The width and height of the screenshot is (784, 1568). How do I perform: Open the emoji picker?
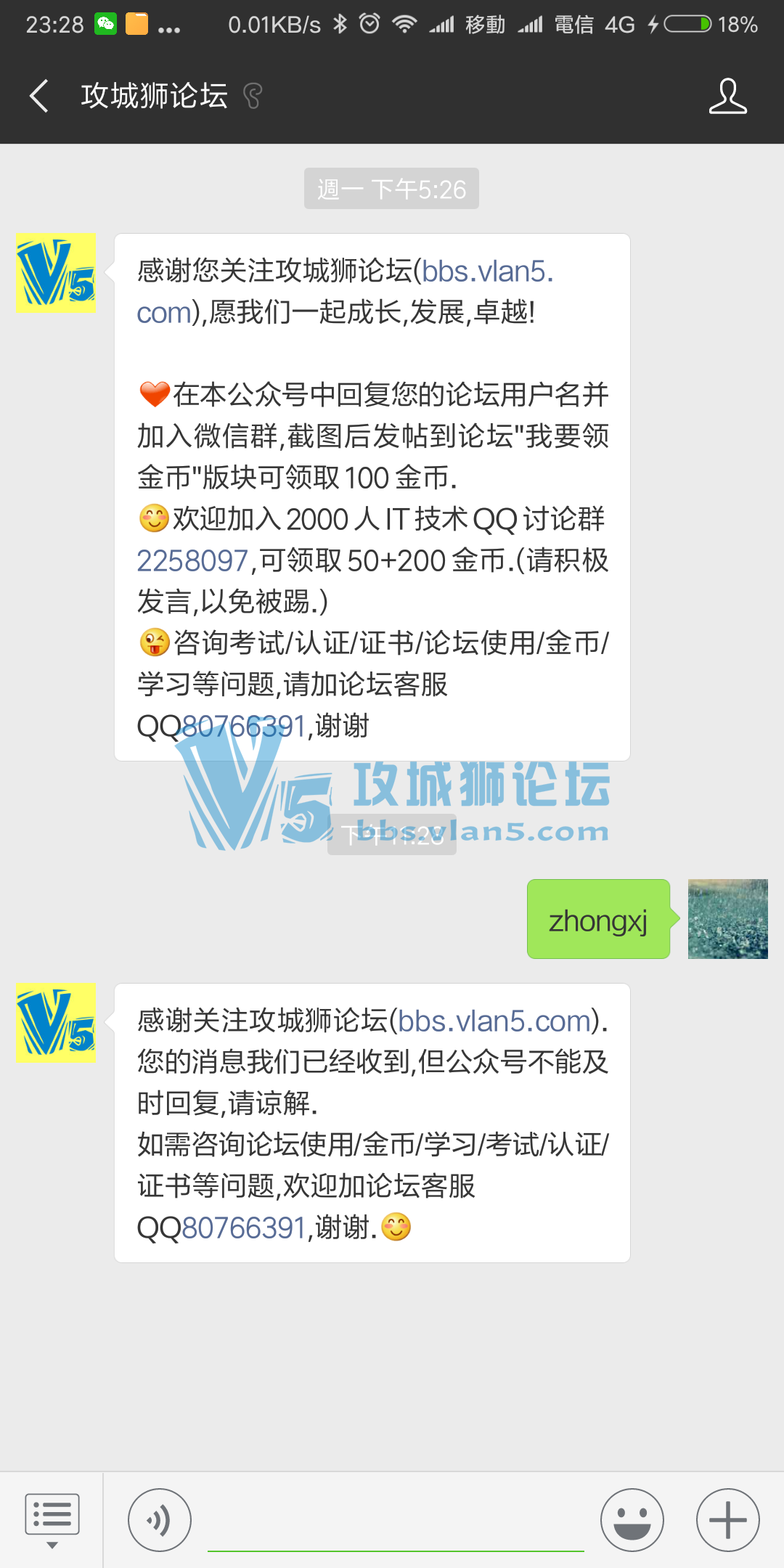pos(632,1519)
